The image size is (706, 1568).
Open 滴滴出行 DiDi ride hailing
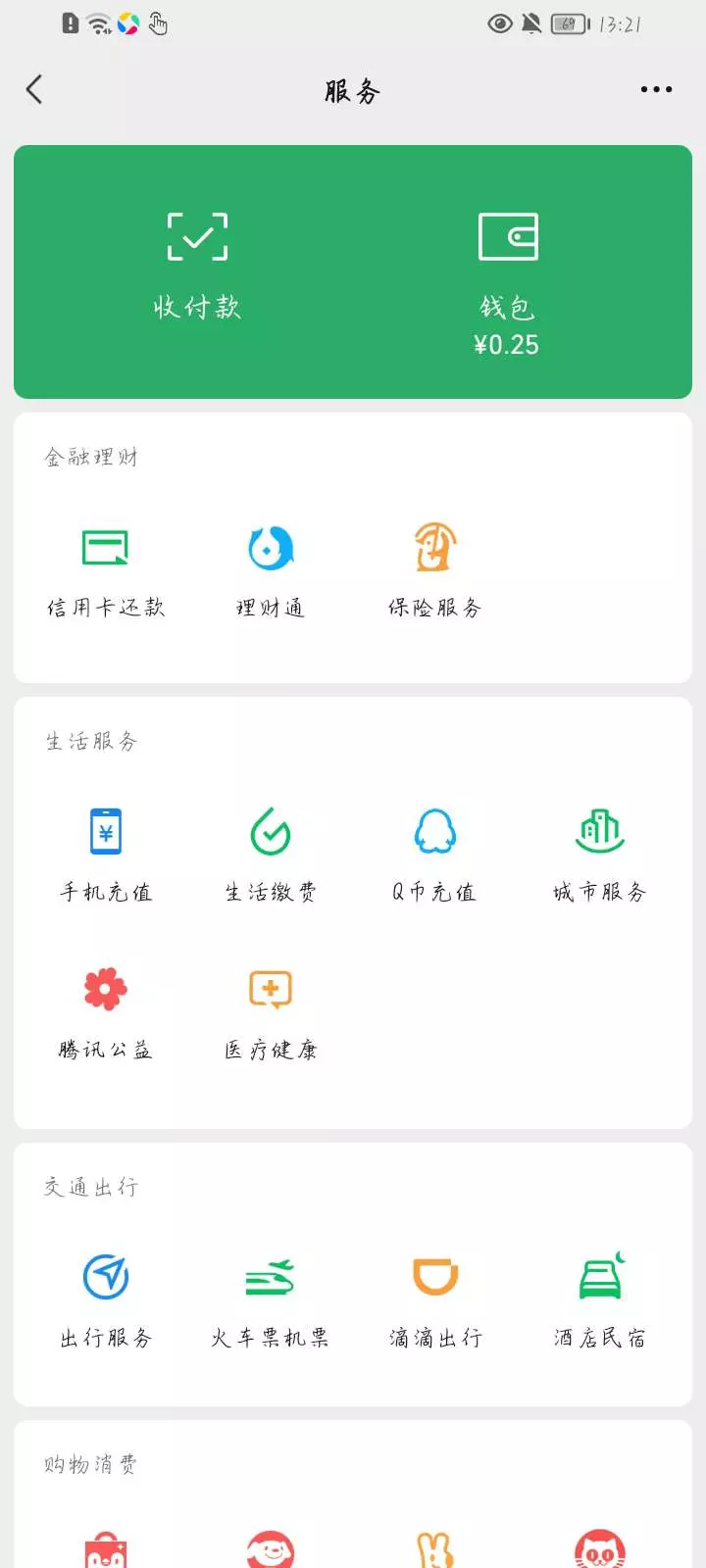[434, 1300]
